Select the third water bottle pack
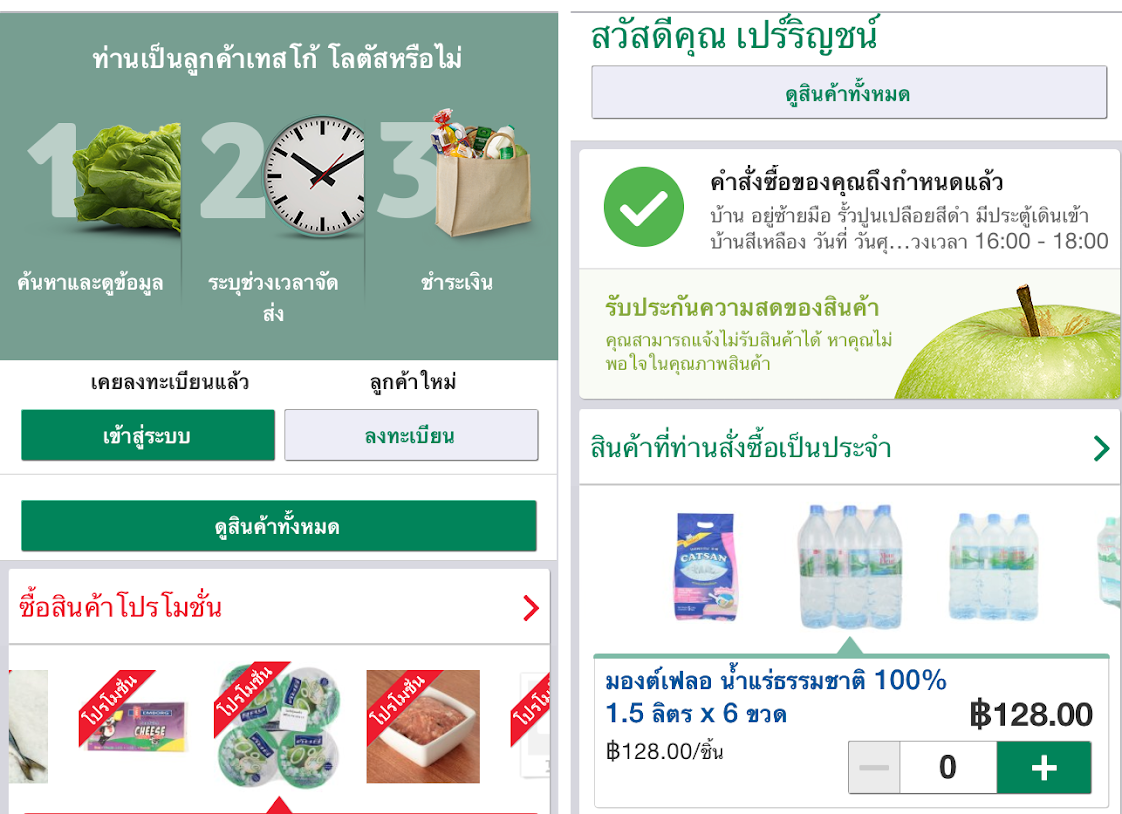Image resolution: width=1122 pixels, height=814 pixels. 993,567
